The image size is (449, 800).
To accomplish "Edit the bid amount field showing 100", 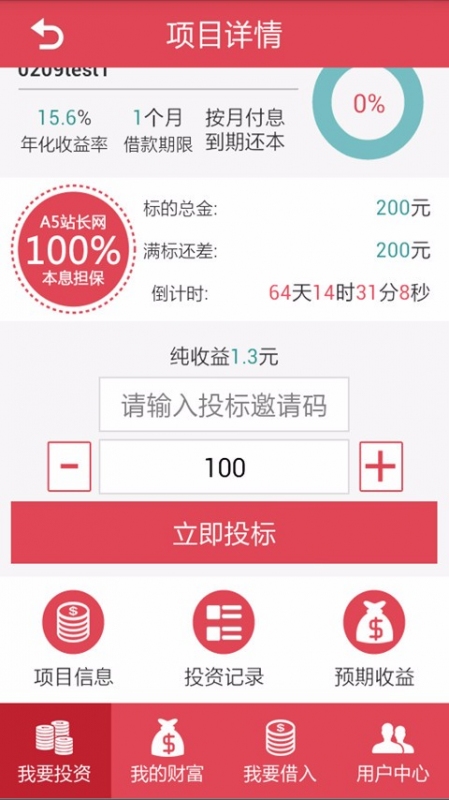I will pyautogui.click(x=224, y=467).
